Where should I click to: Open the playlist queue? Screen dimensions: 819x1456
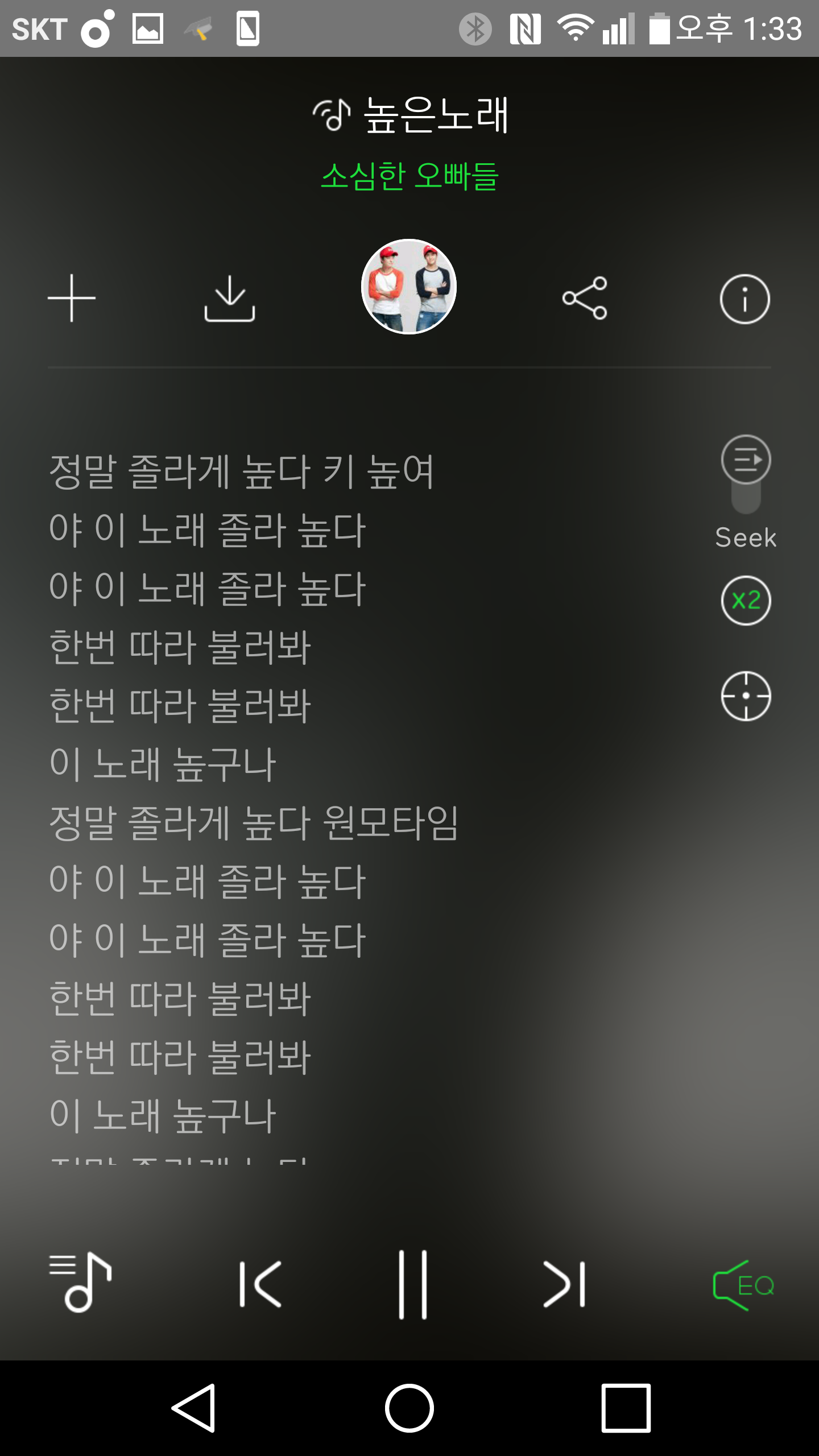point(81,1283)
